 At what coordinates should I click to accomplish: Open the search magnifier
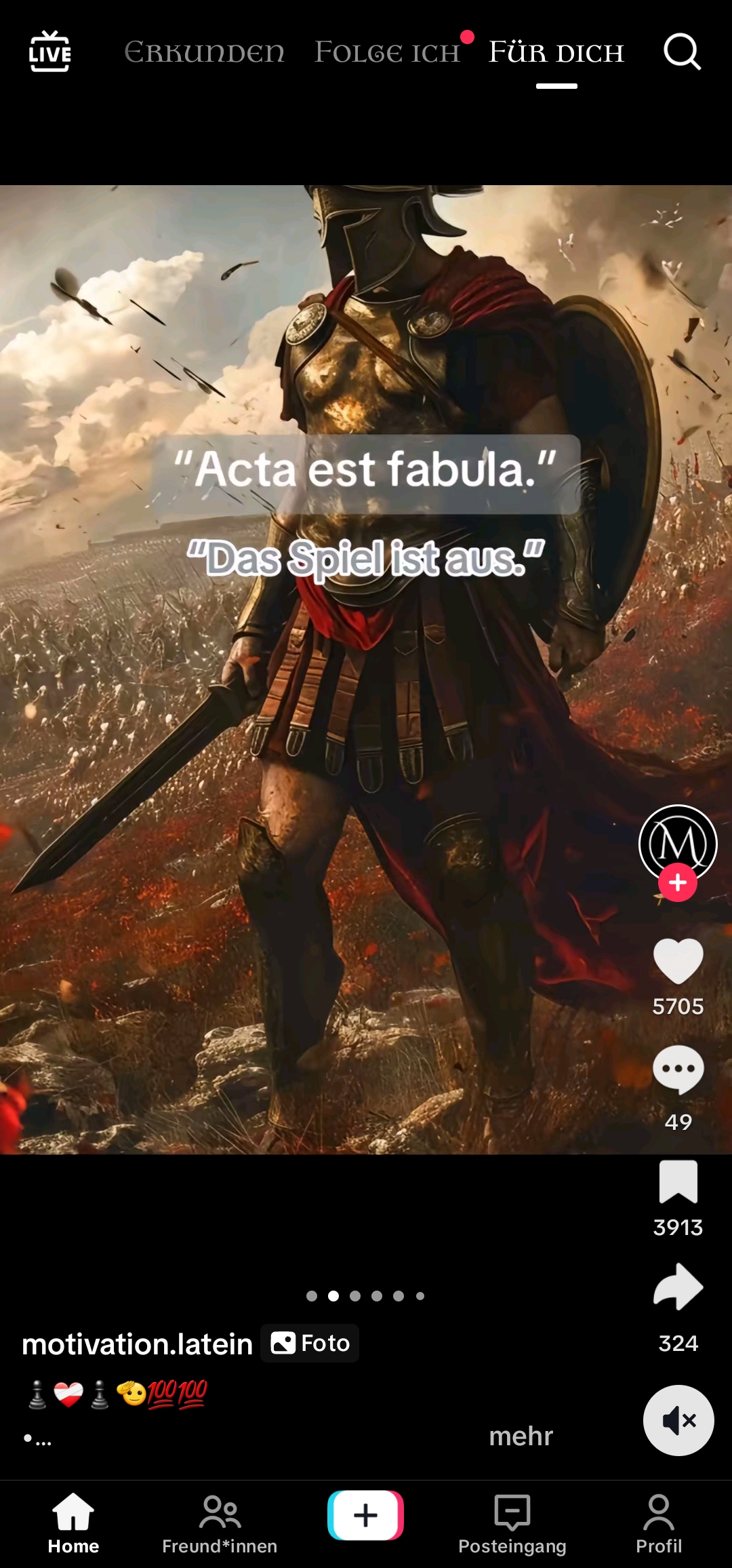tap(681, 52)
